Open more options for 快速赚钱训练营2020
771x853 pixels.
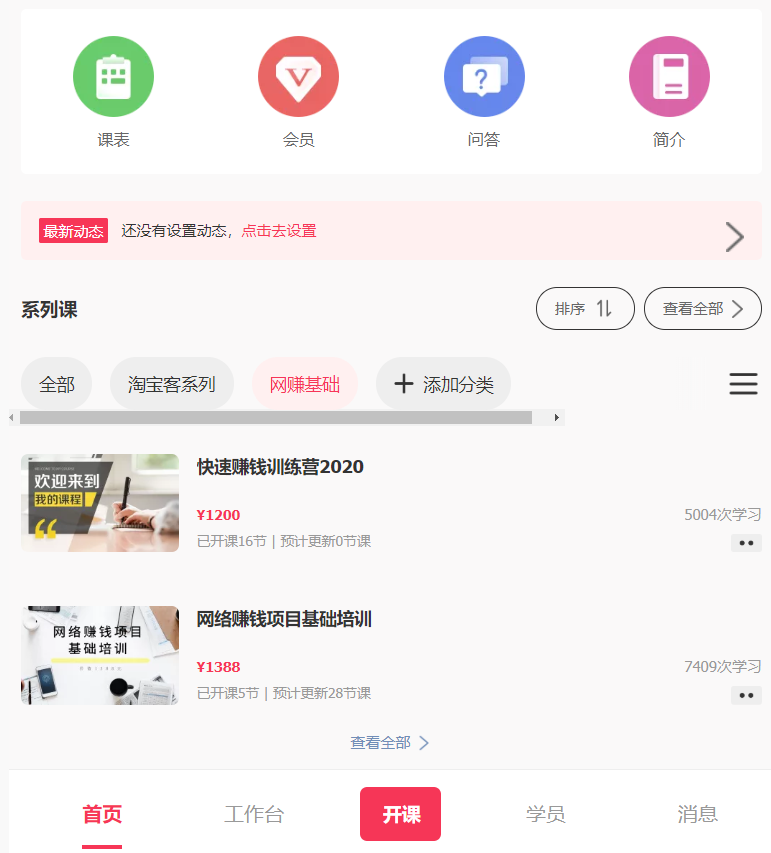click(x=746, y=543)
